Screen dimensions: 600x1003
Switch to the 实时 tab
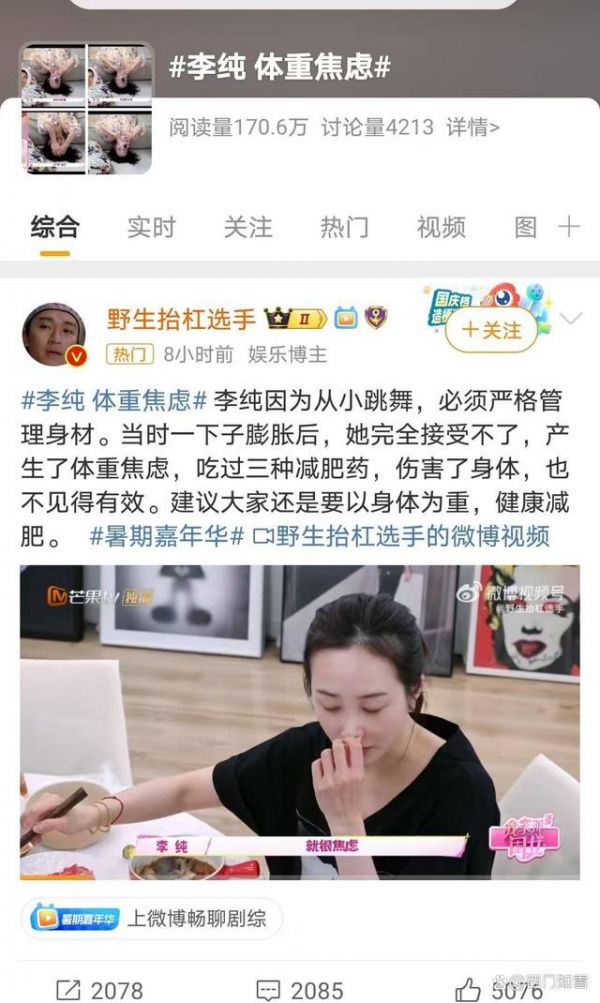(x=151, y=227)
